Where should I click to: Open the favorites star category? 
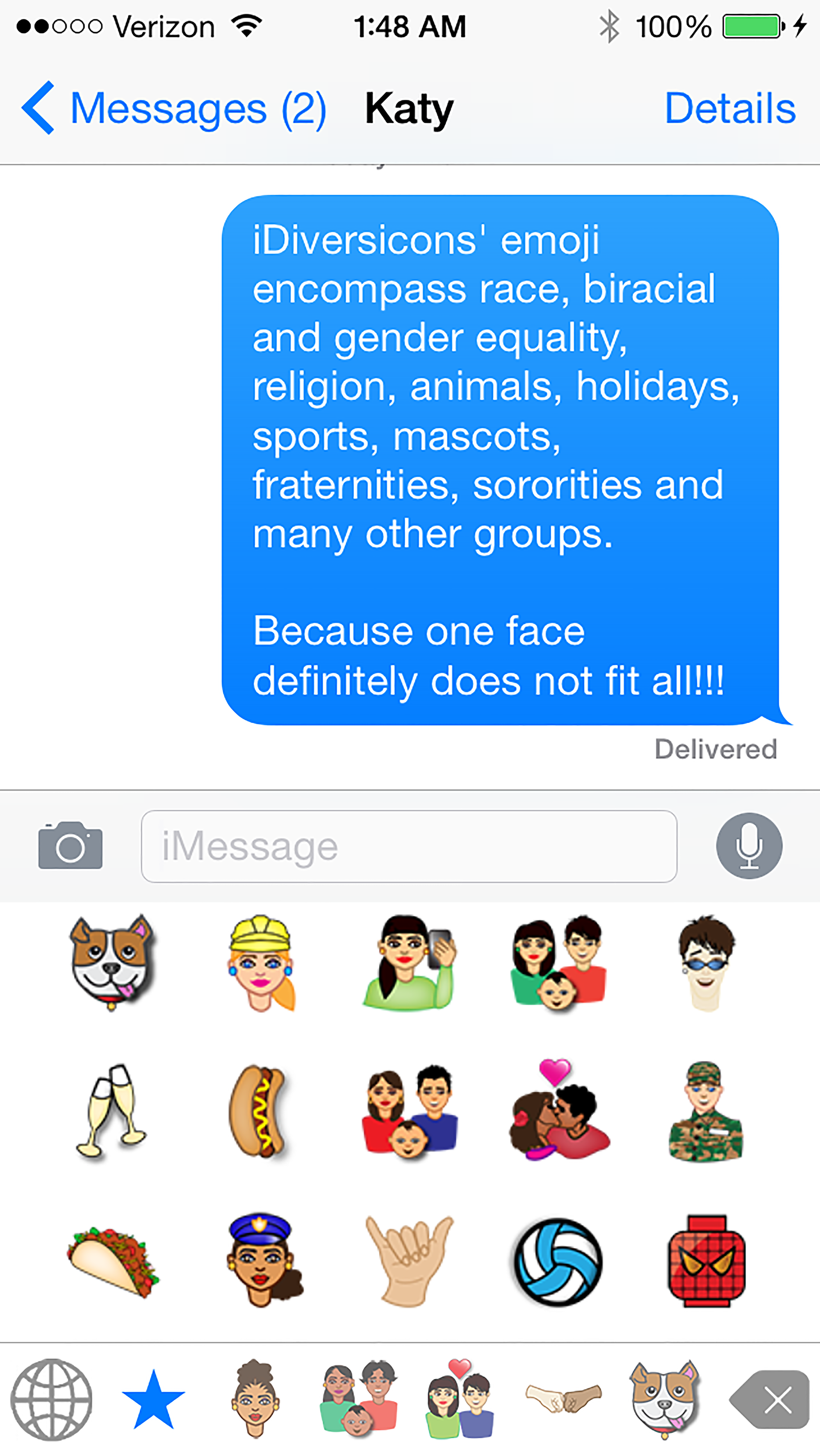click(153, 1399)
